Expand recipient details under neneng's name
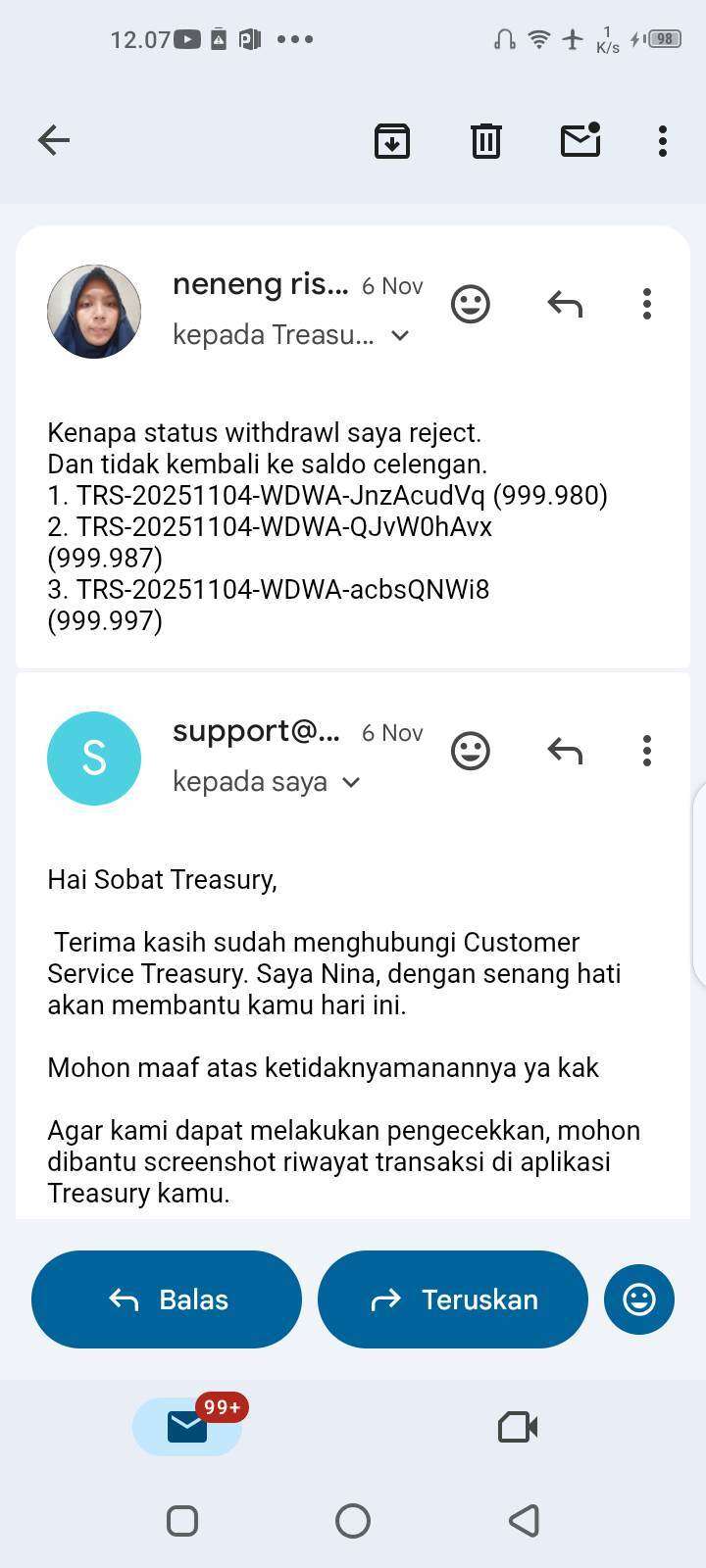This screenshot has height=1568, width=706. [399, 335]
